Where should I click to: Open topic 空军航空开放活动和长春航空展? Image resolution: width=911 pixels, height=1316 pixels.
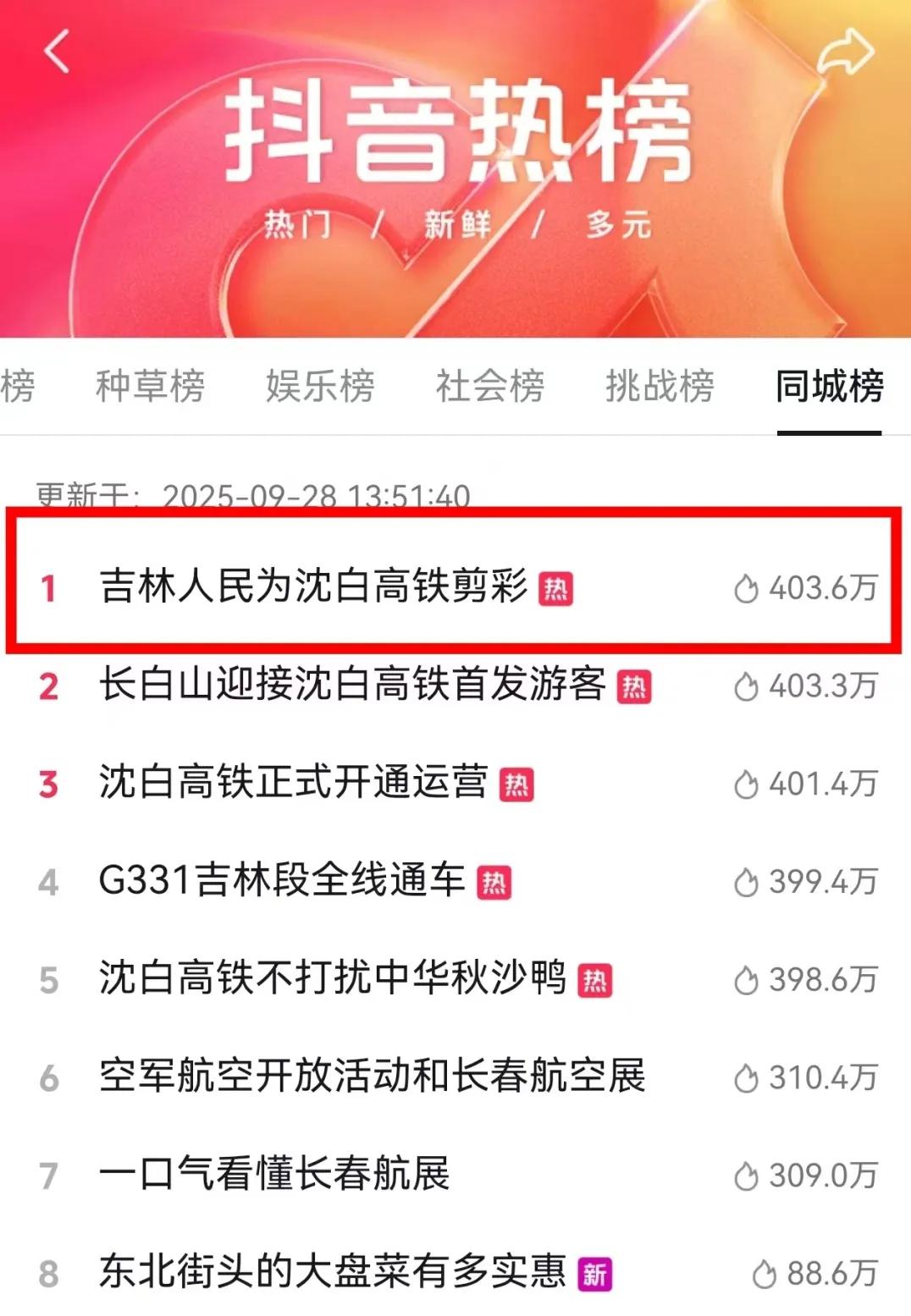coord(372,1077)
